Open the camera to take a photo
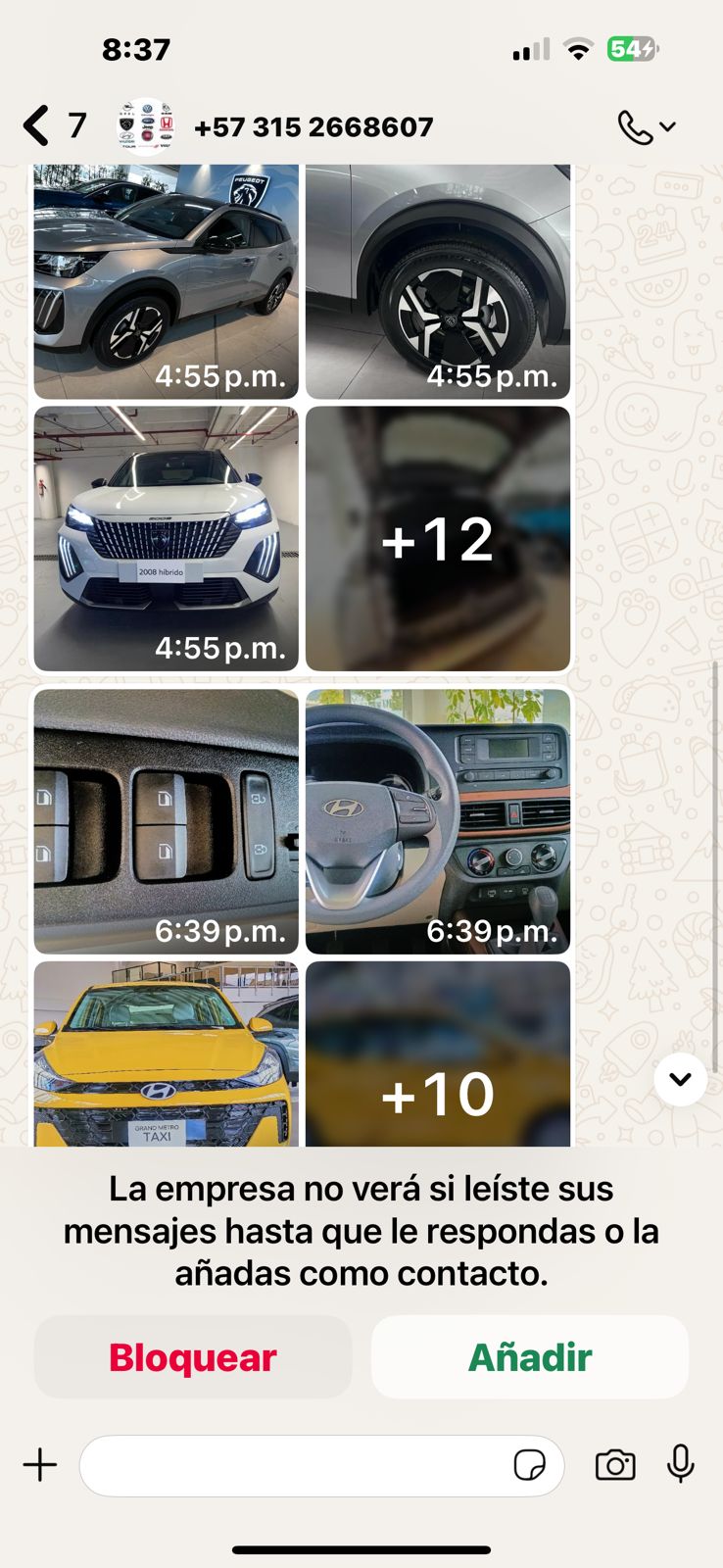 [x=615, y=1465]
